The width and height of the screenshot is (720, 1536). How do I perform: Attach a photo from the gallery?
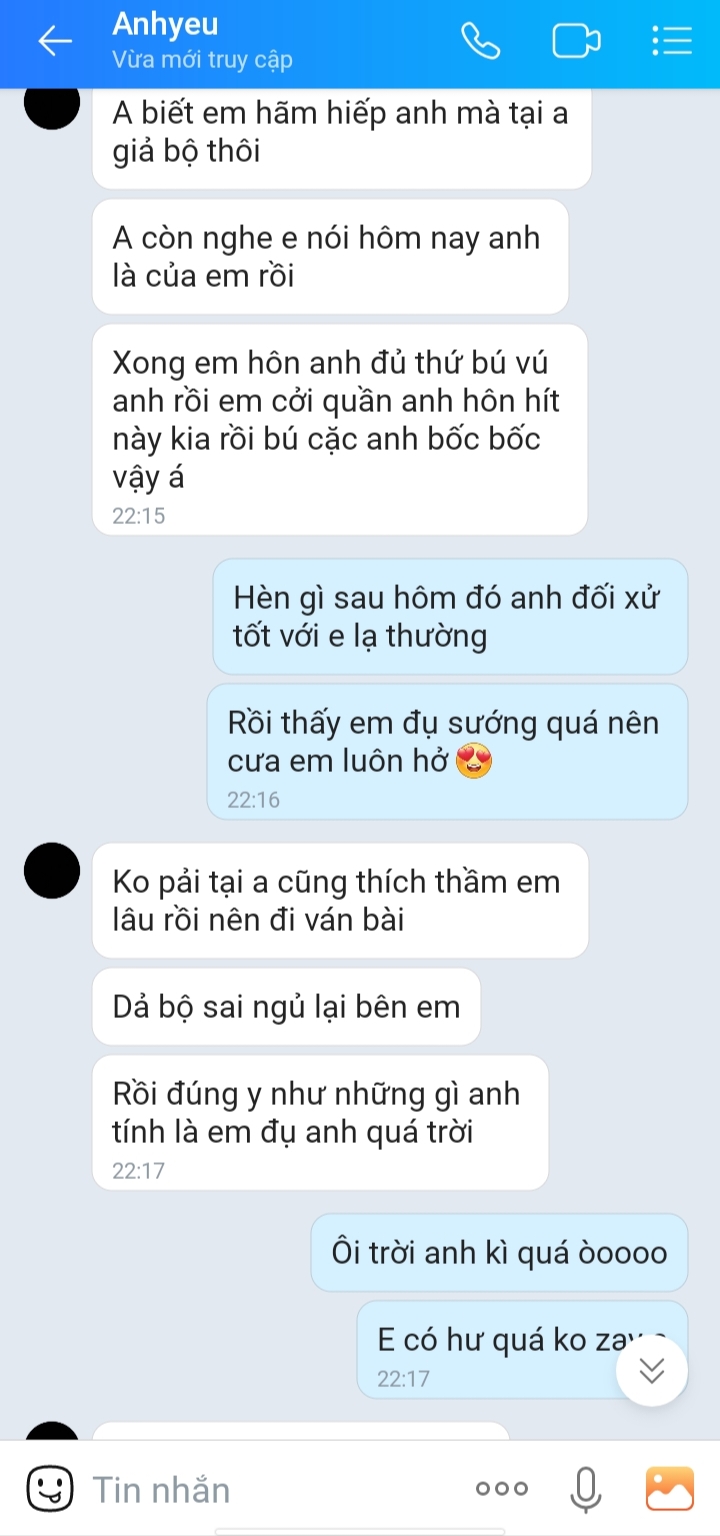(669, 1489)
